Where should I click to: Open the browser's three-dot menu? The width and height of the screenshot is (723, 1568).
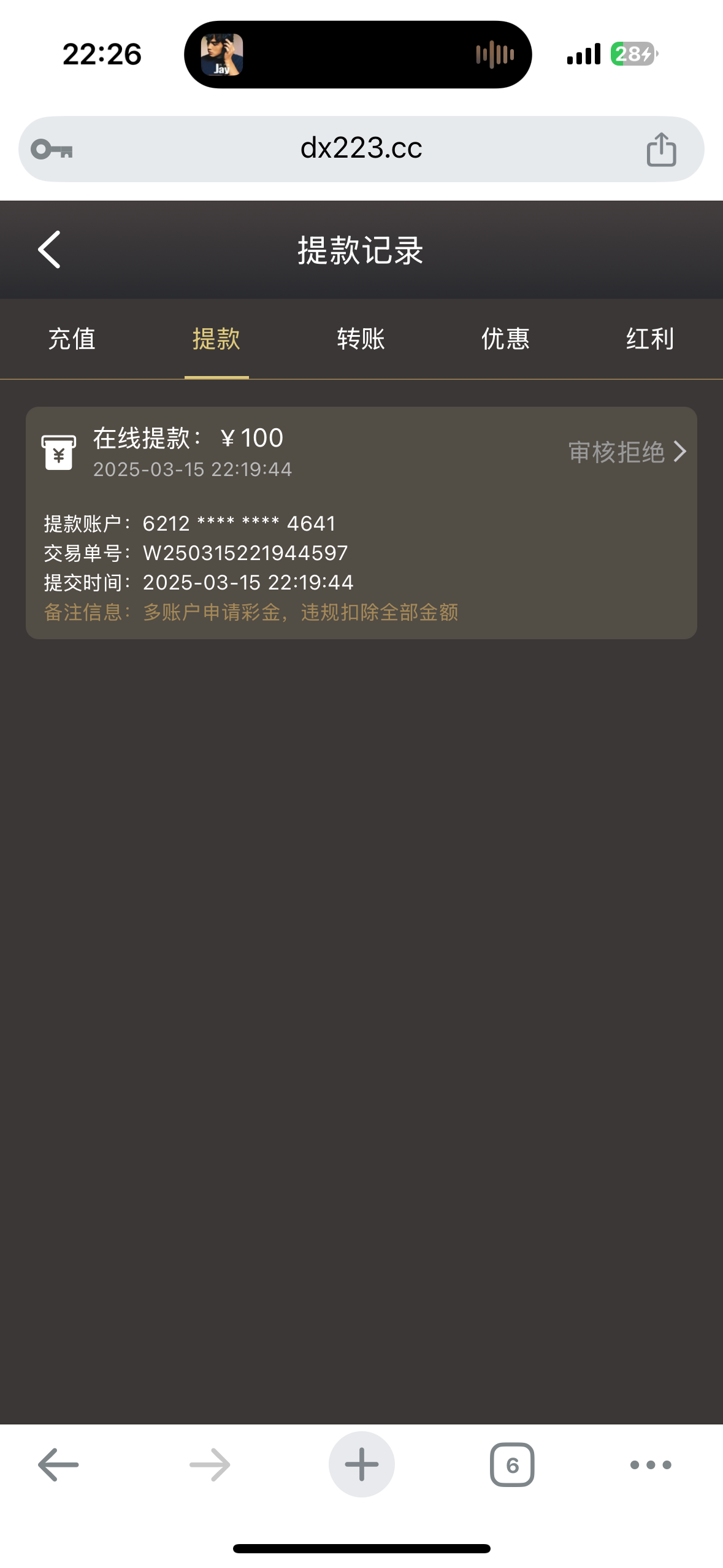(651, 1465)
